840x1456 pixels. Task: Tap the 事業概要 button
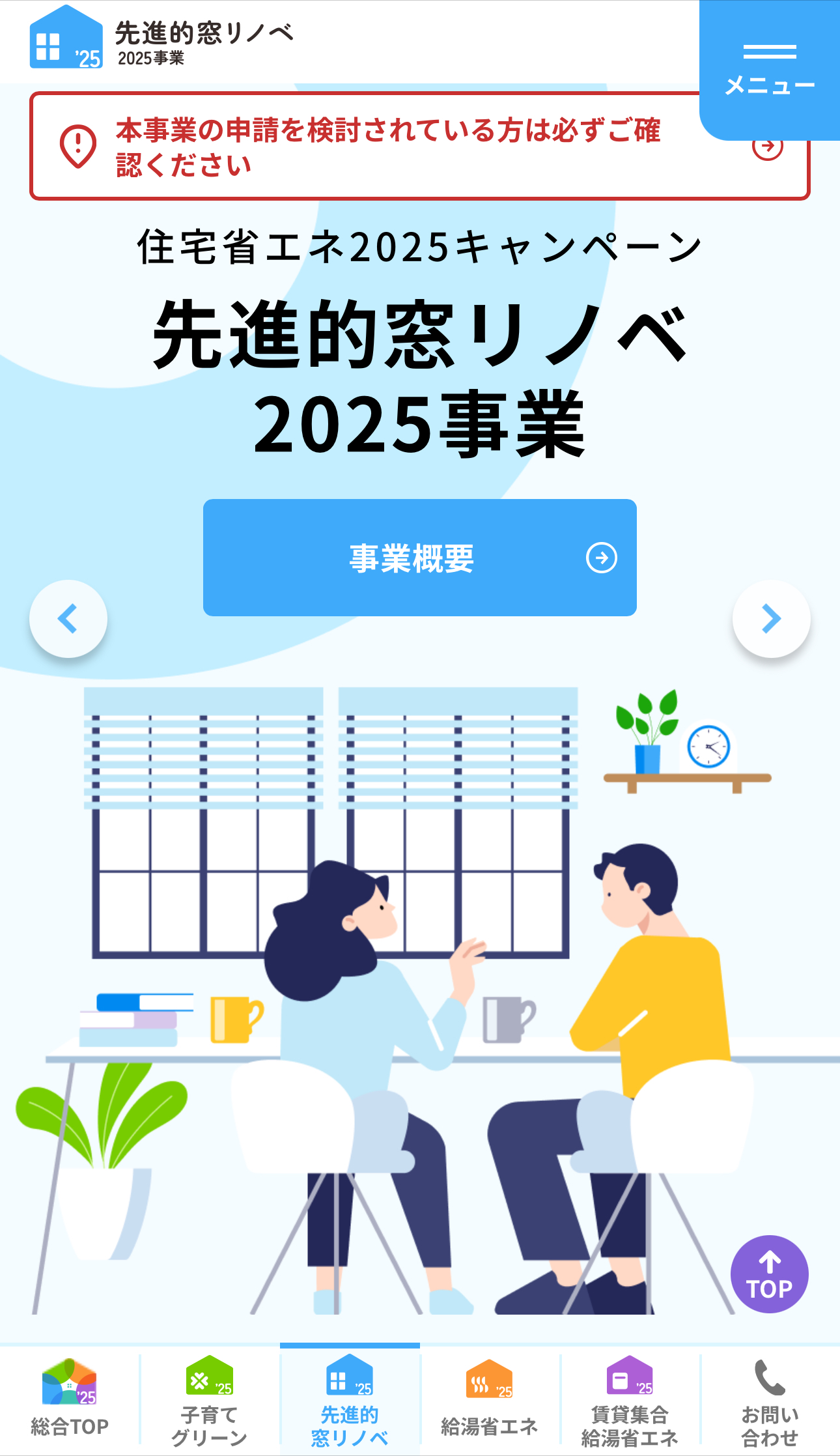click(419, 558)
